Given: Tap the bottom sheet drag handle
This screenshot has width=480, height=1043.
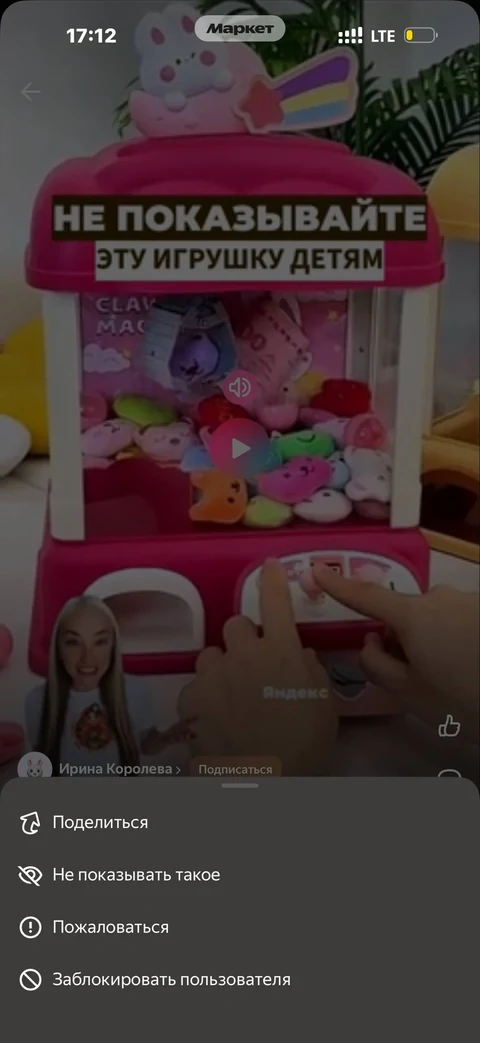Looking at the screenshot, I should point(240,786).
